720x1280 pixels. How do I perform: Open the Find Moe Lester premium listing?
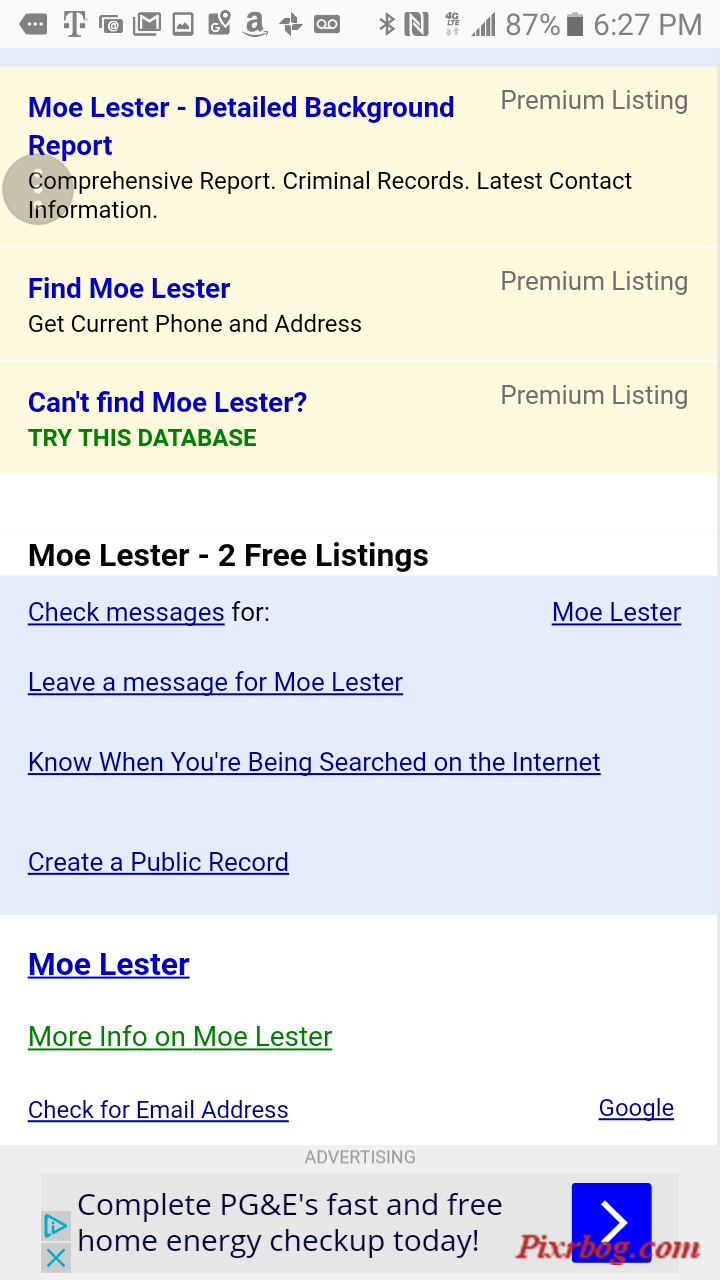[129, 288]
